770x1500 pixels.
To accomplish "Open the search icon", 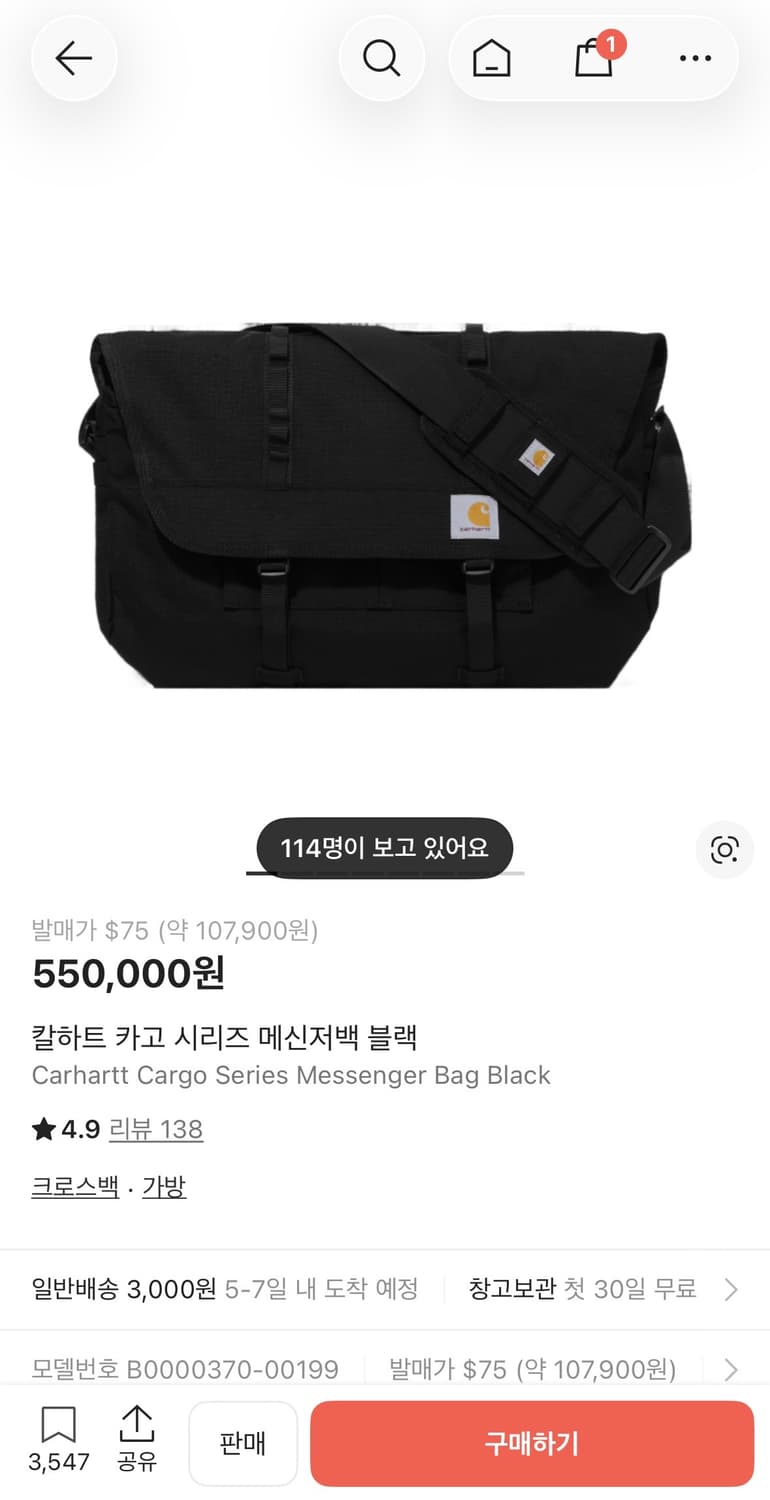I will [382, 58].
